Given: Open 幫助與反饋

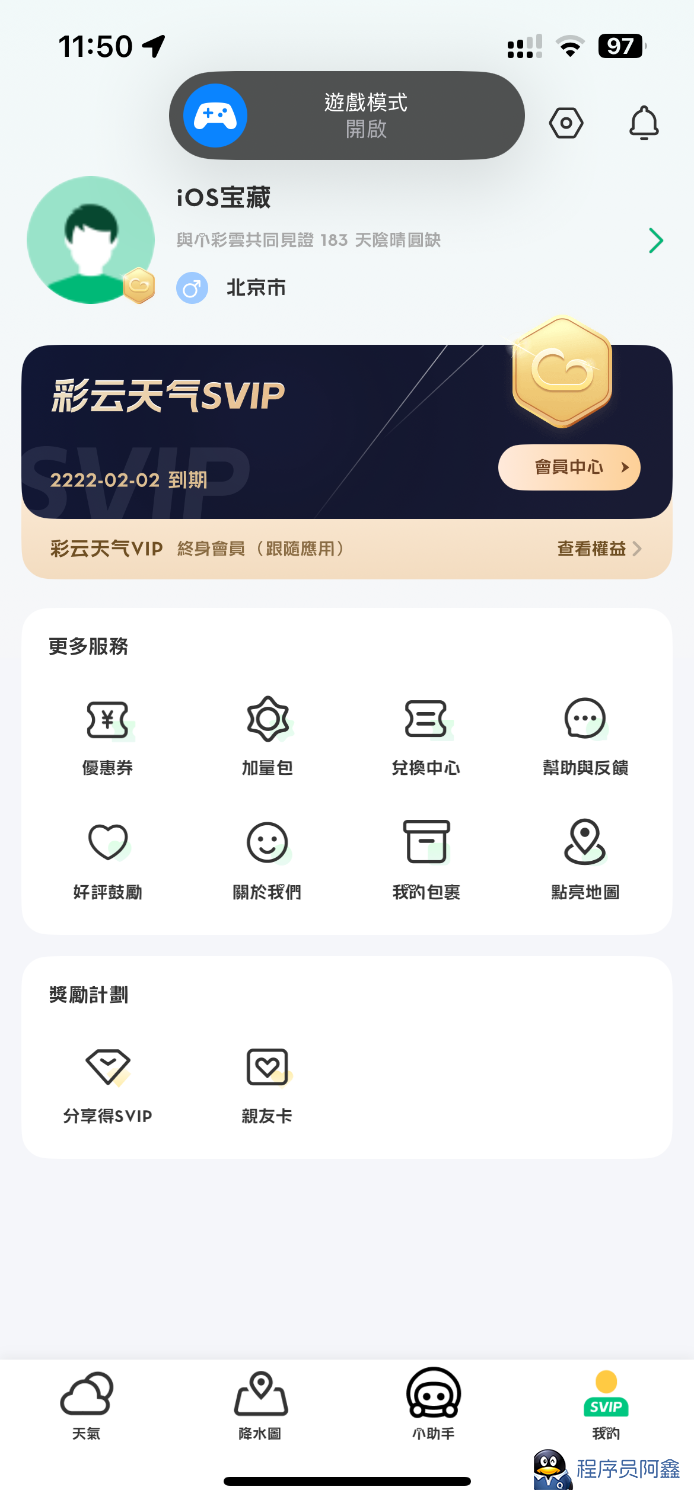Looking at the screenshot, I should tap(585, 738).
